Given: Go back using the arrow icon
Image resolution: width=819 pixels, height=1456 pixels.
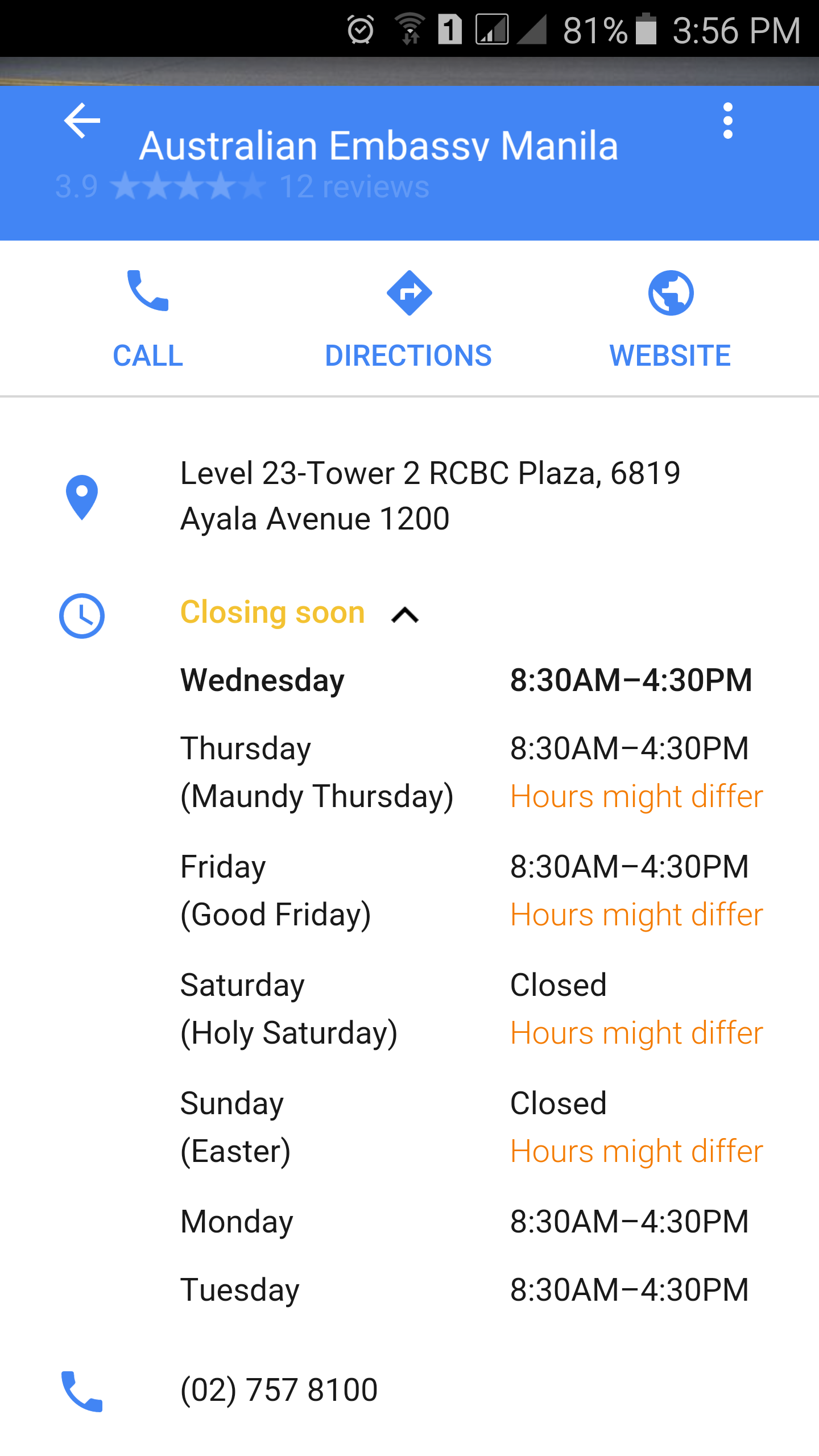Looking at the screenshot, I should coord(82,121).
